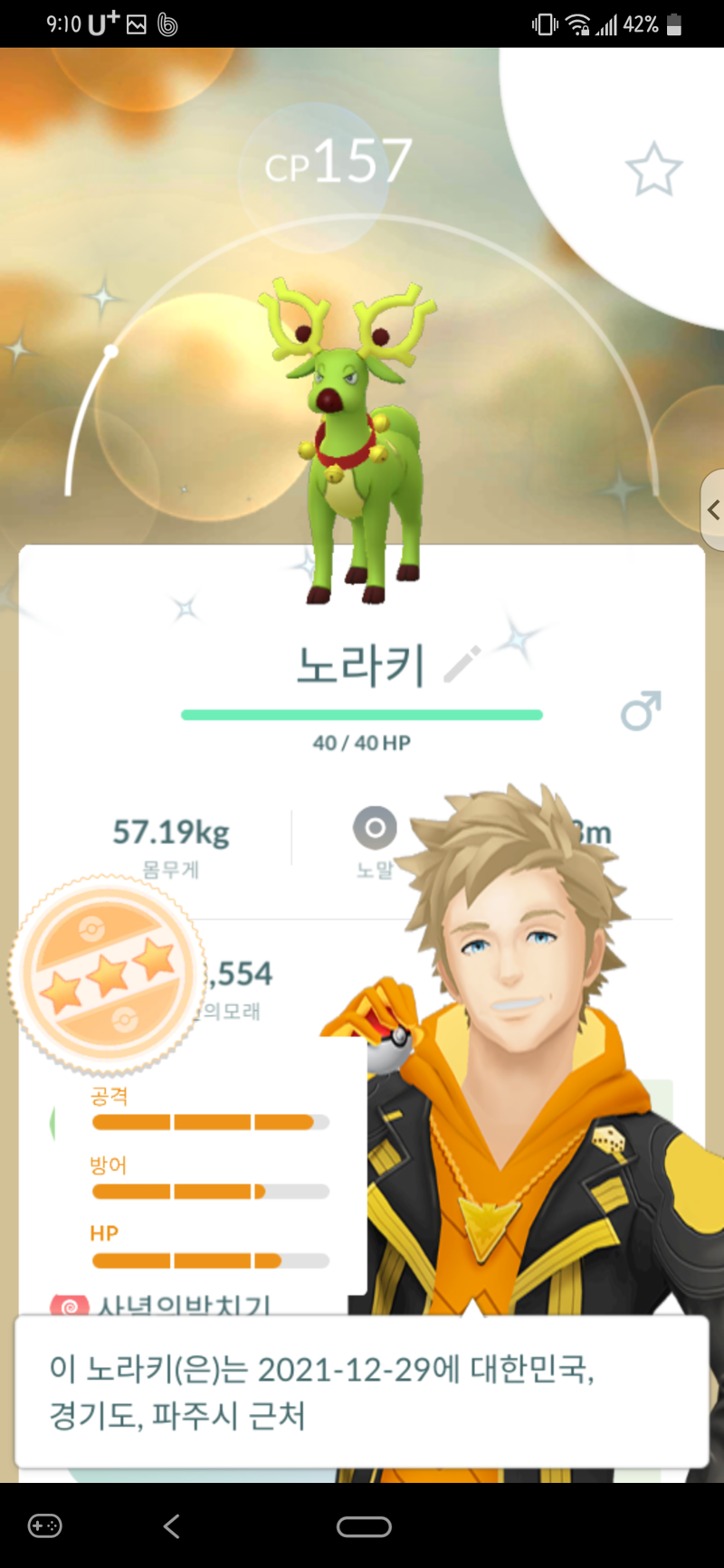Continue the team leader appraisal dialogue
Screen dimensions: 724x1568
click(x=362, y=1392)
